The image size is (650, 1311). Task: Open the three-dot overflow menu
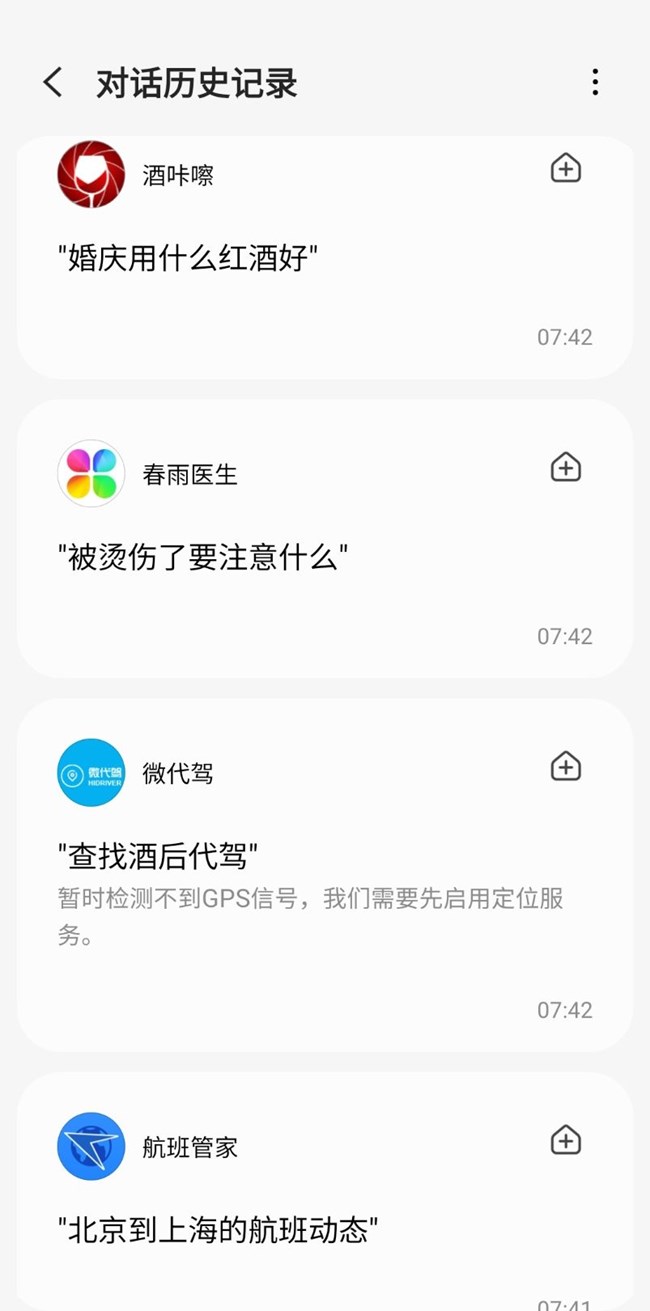tap(595, 82)
